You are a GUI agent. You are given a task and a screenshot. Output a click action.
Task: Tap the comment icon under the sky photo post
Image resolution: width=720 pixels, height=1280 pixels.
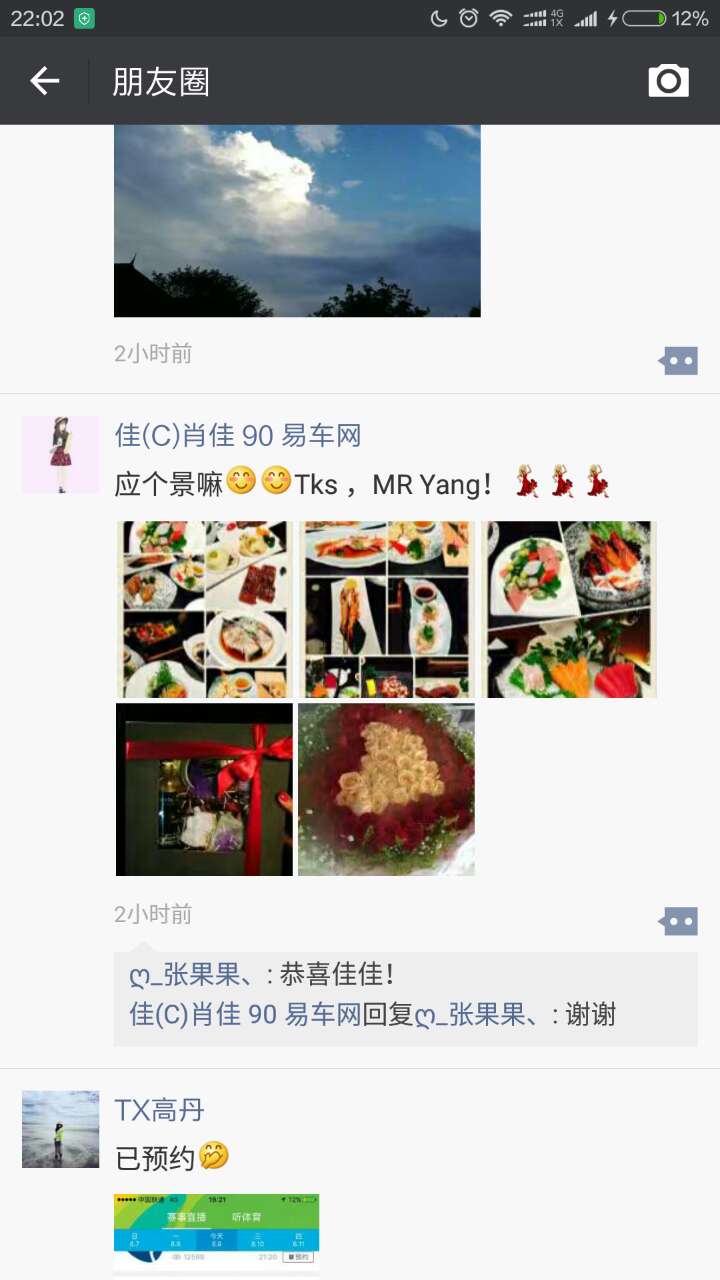pos(679,360)
